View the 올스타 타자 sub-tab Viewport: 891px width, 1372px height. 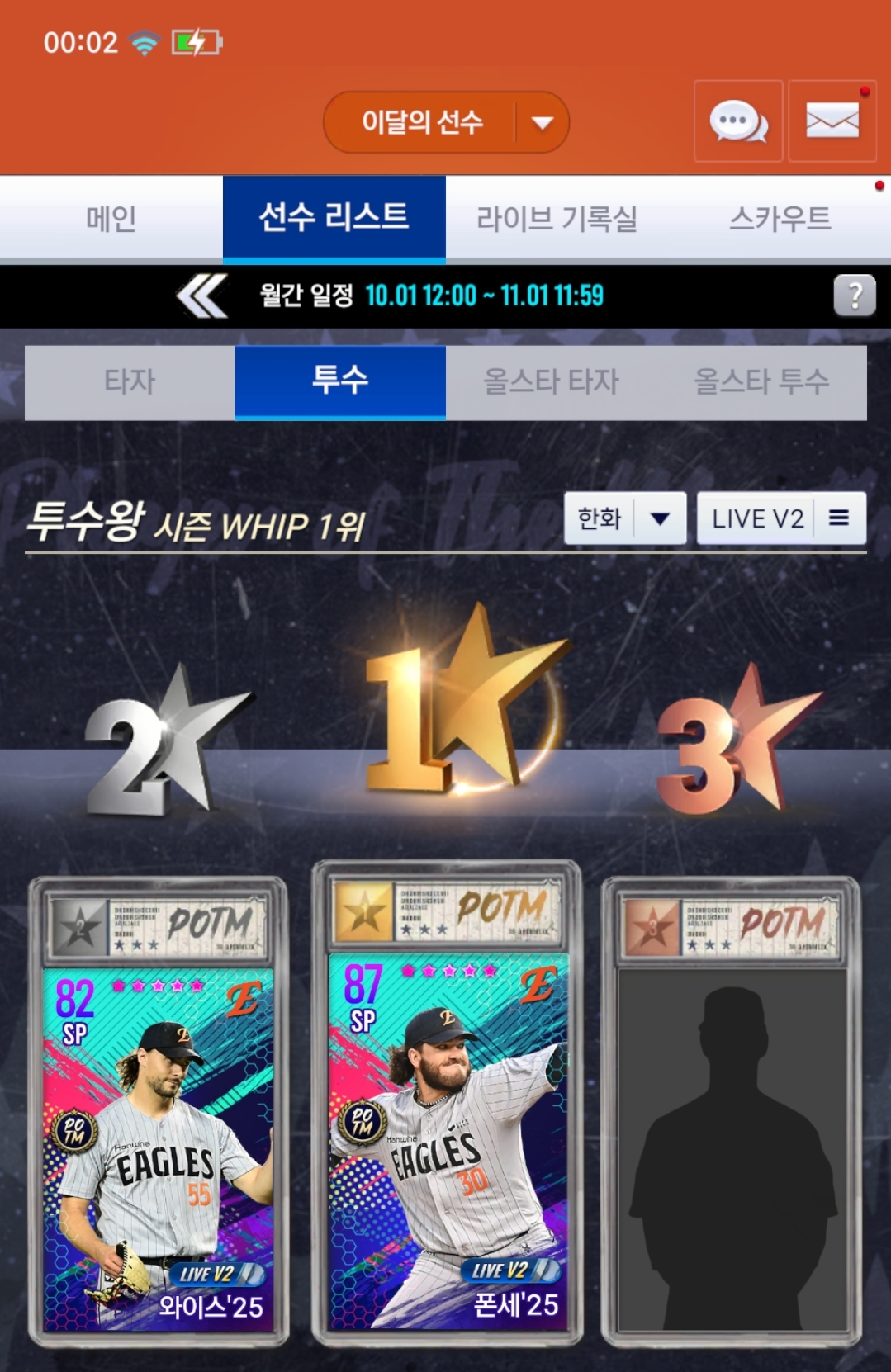pos(551,382)
